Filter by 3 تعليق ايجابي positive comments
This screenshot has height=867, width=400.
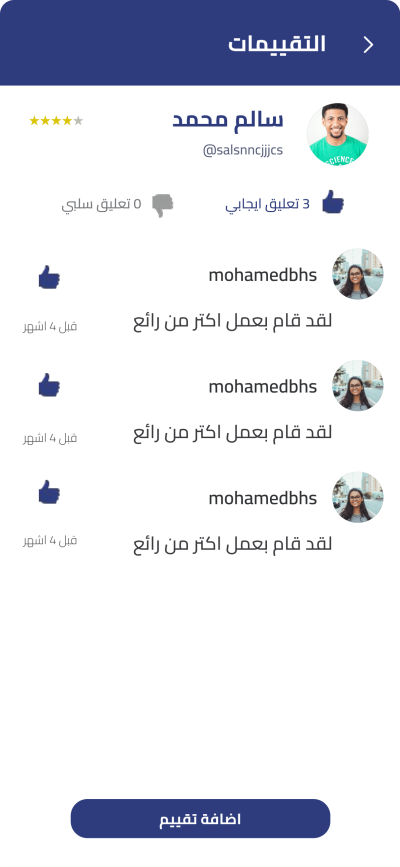click(x=284, y=203)
